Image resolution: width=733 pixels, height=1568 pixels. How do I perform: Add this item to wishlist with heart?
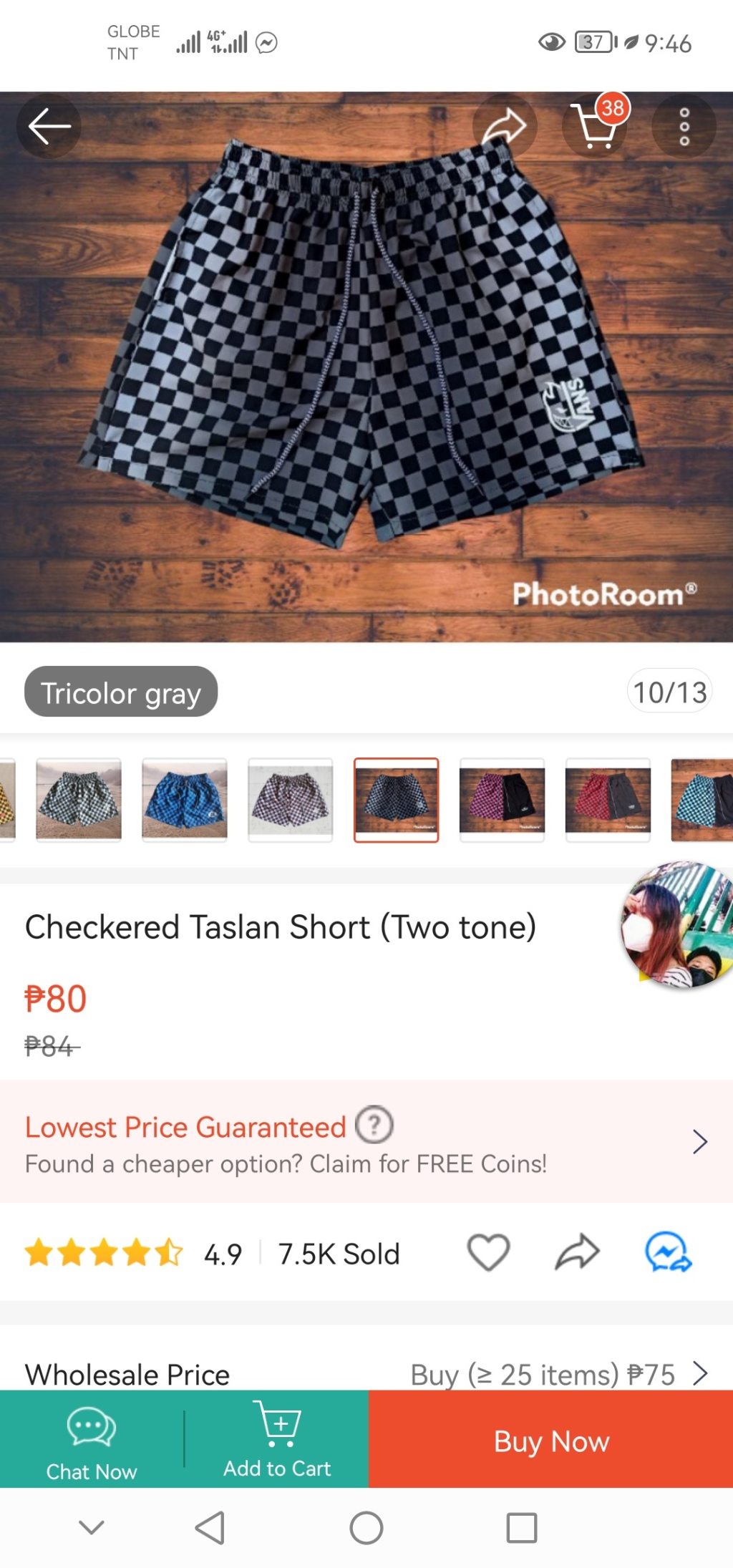(x=488, y=1252)
